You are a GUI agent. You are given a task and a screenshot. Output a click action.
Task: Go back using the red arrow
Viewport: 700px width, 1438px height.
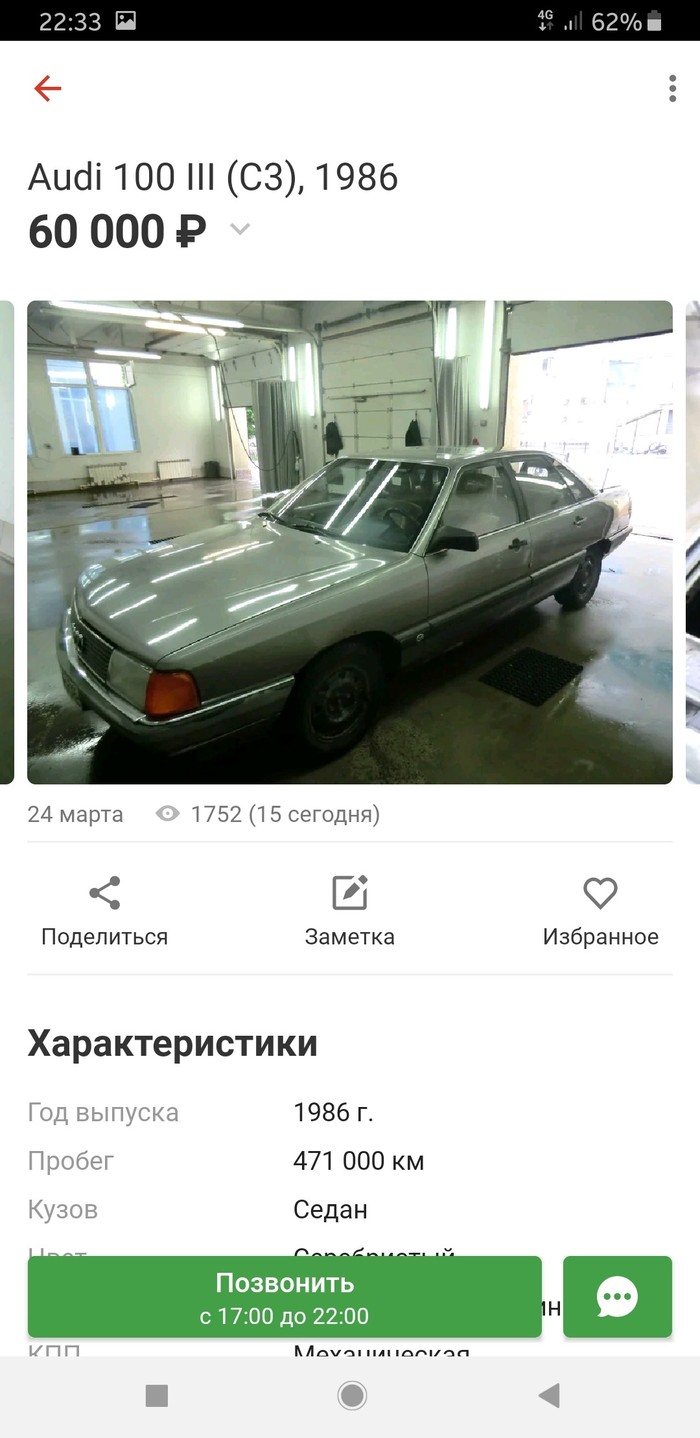coord(47,89)
